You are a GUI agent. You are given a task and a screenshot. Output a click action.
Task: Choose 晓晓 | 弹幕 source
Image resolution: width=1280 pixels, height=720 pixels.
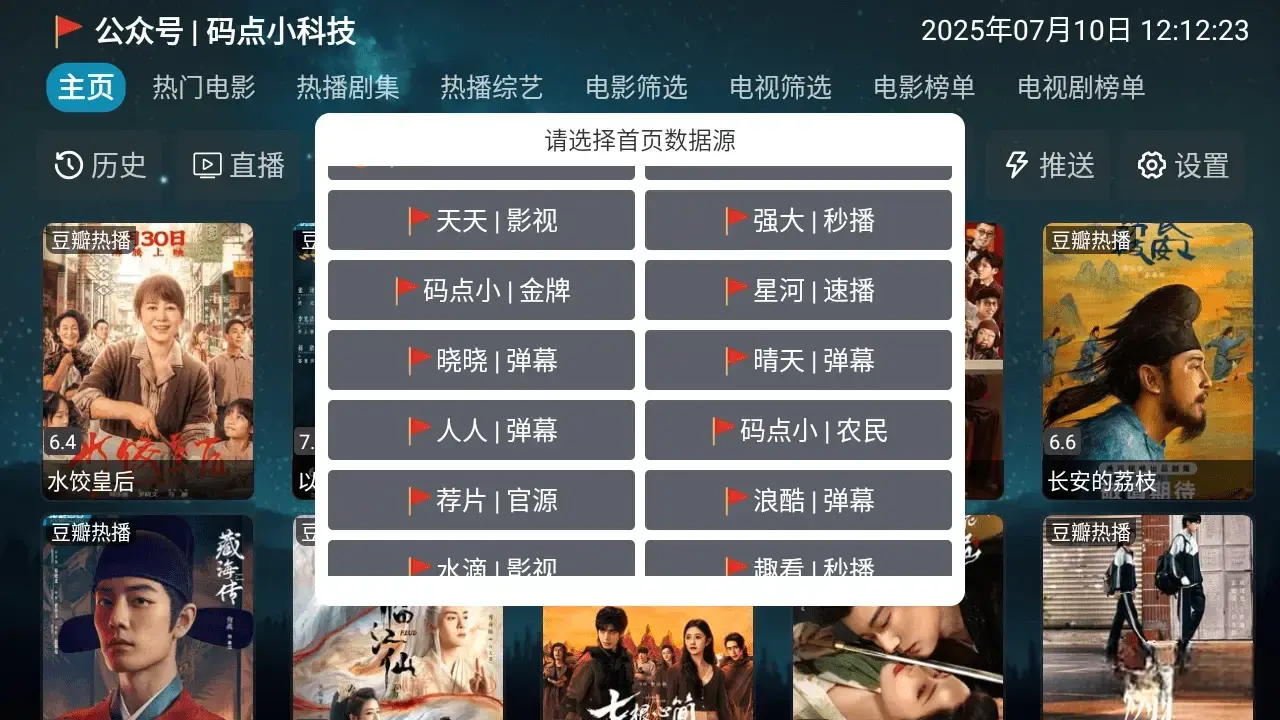(481, 360)
